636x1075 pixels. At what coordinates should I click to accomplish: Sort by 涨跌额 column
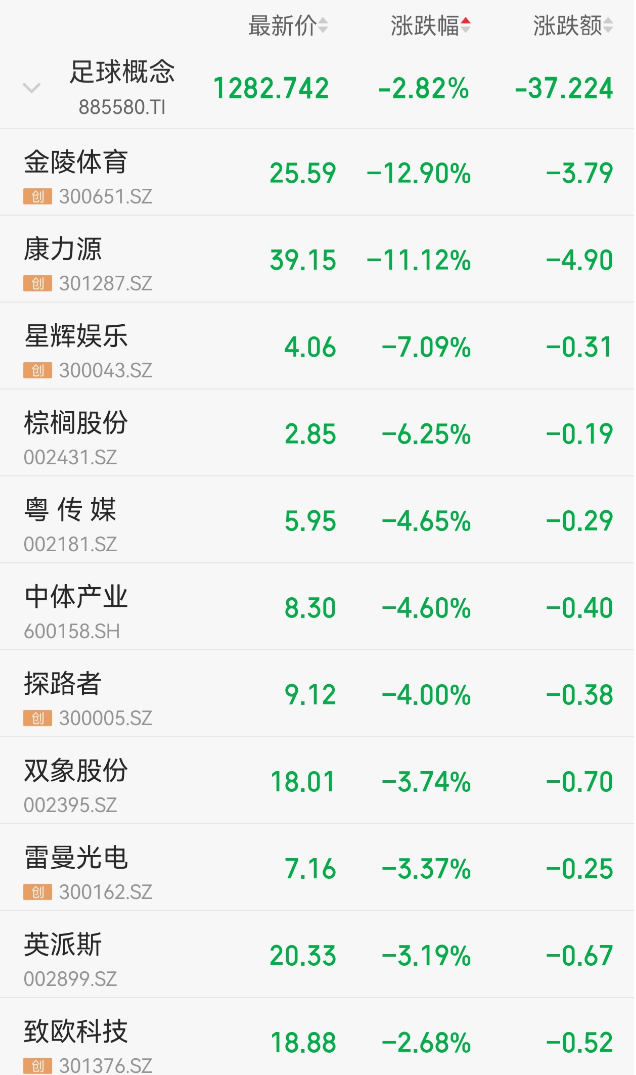[x=572, y=26]
